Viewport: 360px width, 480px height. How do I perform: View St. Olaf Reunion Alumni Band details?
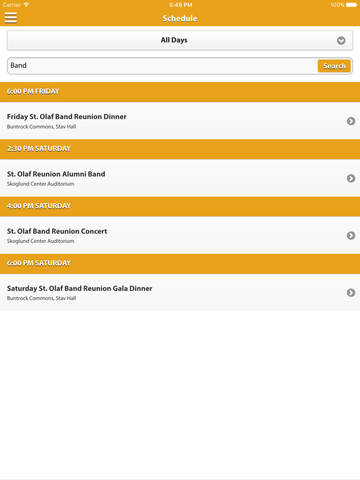click(180, 178)
